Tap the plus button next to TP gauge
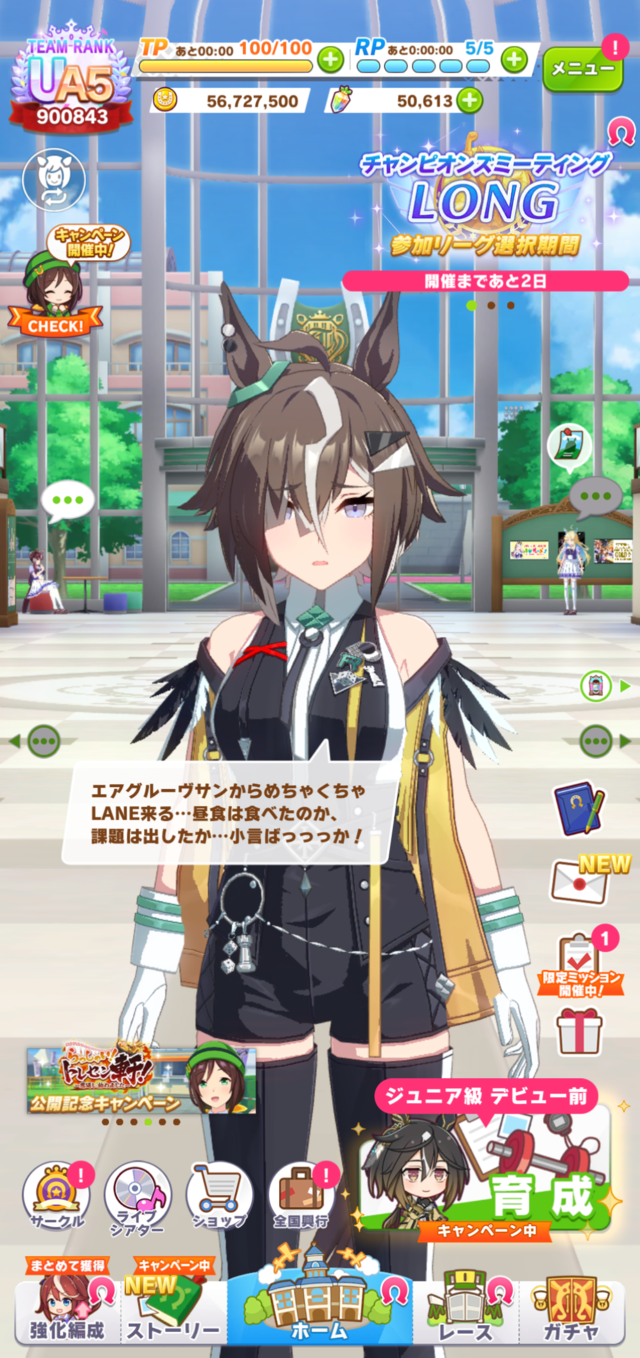Image resolution: width=640 pixels, height=1358 pixels. (x=330, y=59)
